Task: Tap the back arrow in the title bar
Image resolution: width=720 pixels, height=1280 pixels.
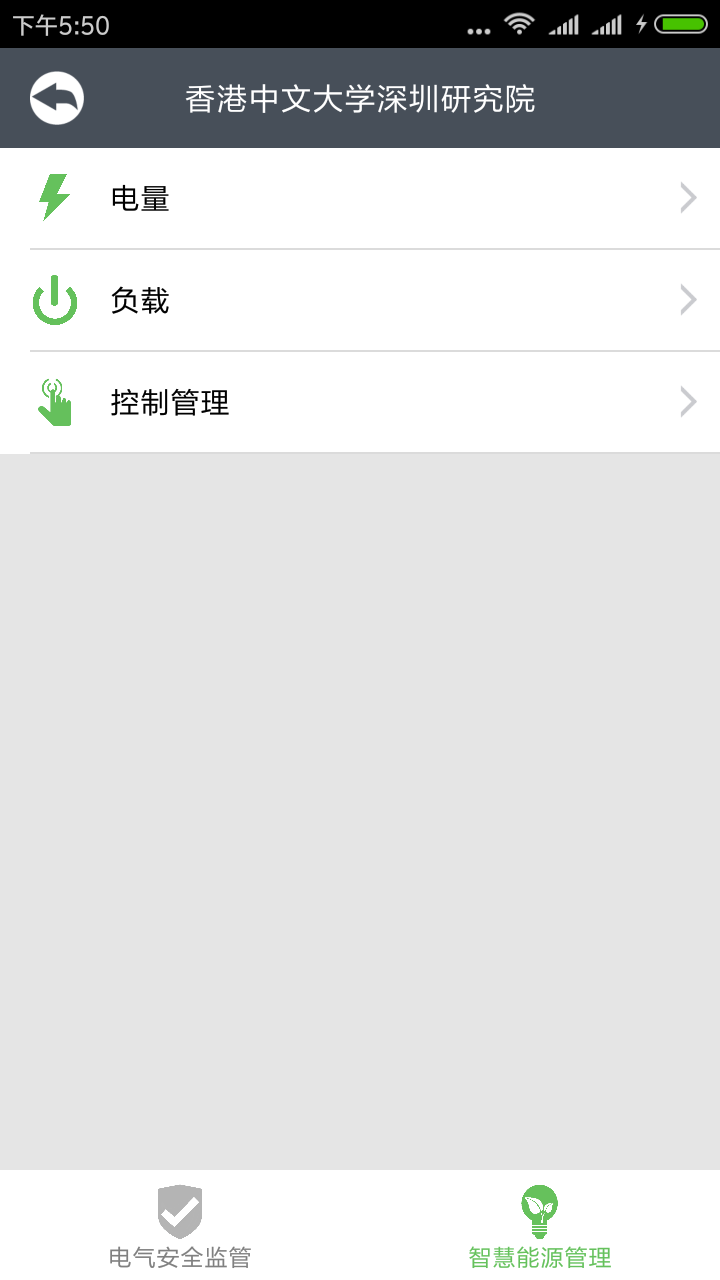Action: click(57, 97)
